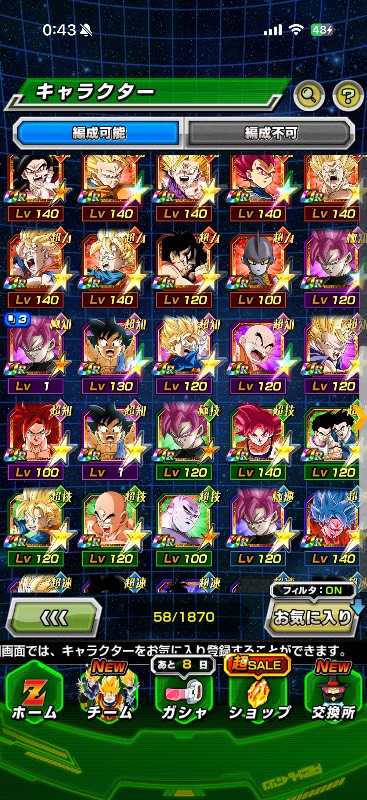This screenshot has width=367, height=800.
Task: Tap the green back arrows button
Action: click(53, 617)
